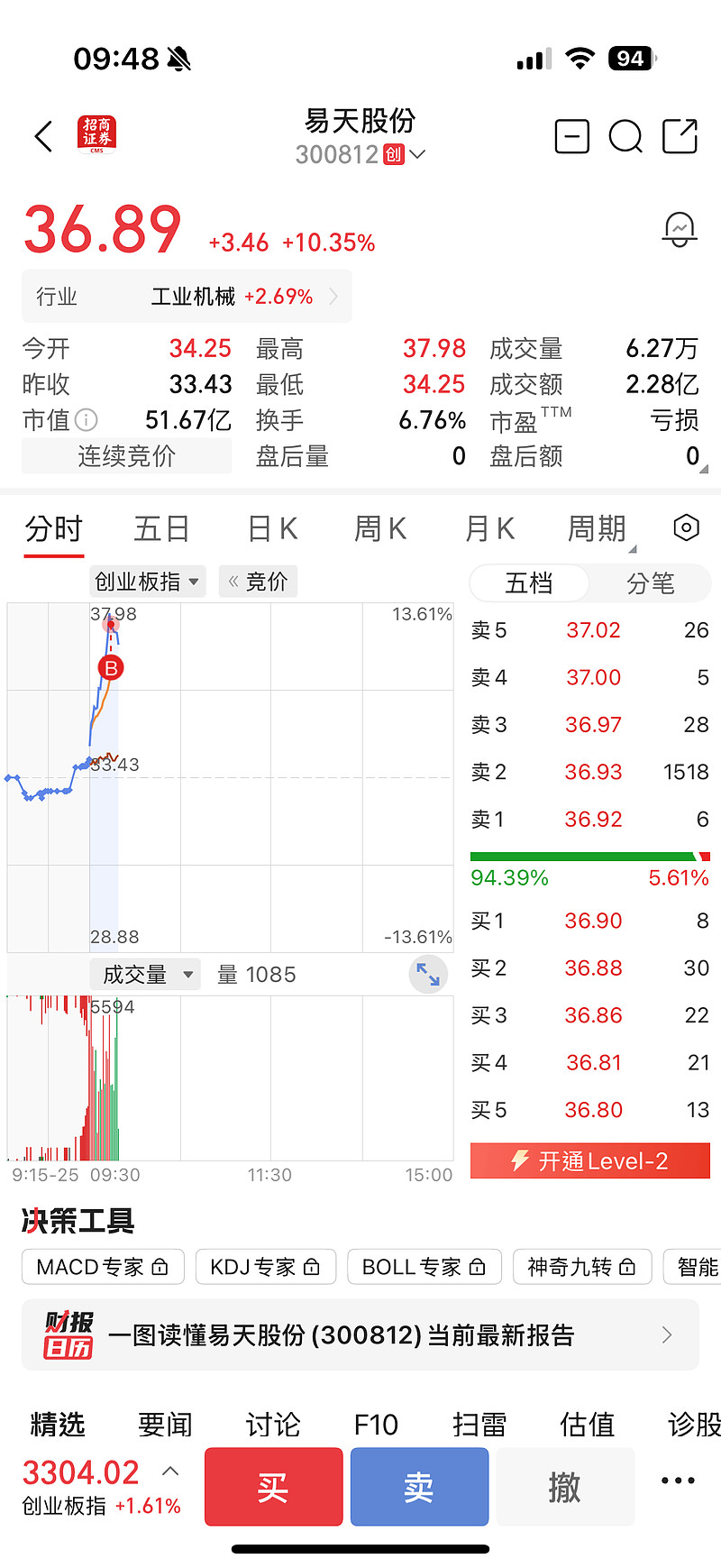Viewport: 721px width, 1568px height.
Task: Open the 撤 cancel order button
Action: [x=565, y=1487]
